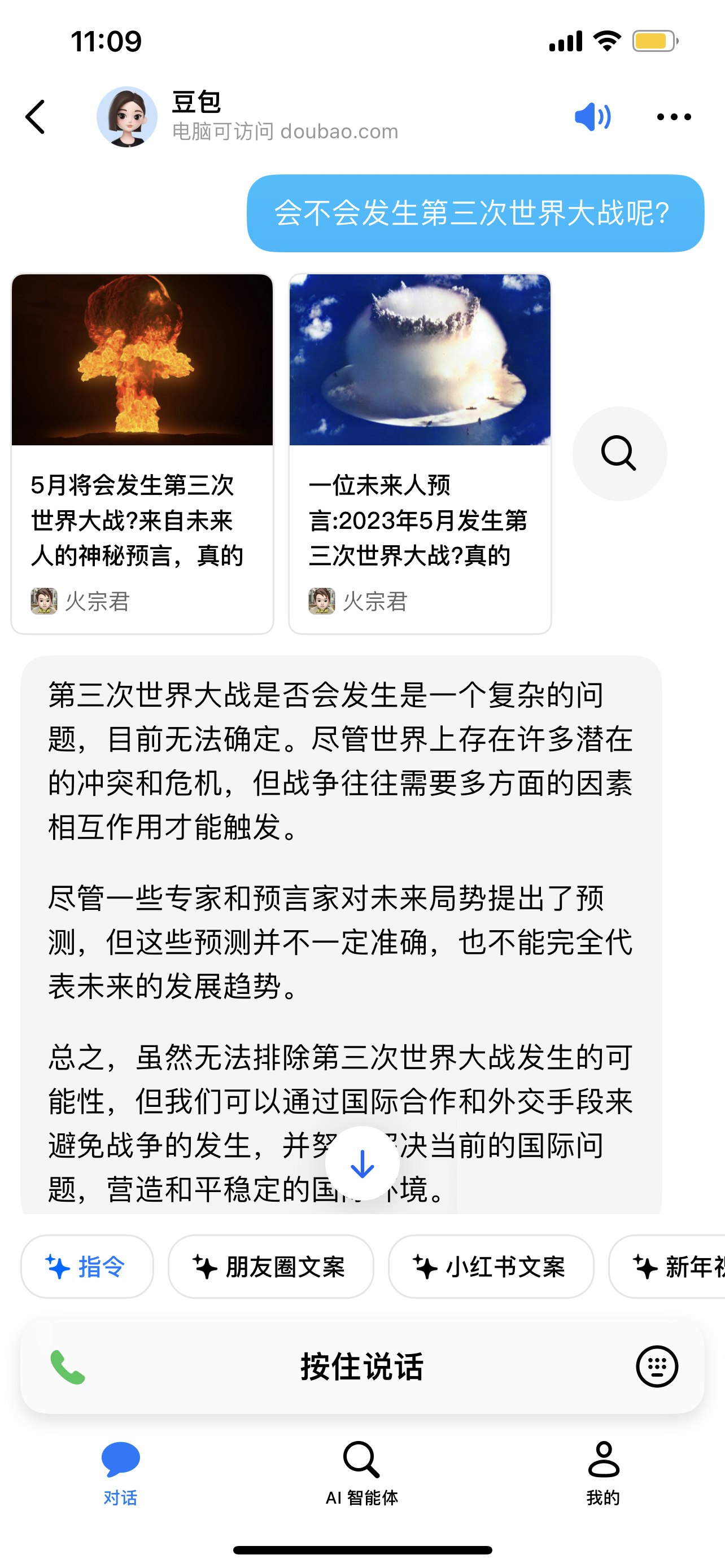Open article about the May WWIII prophecy
The width and height of the screenshot is (725, 1568).
coord(142,454)
